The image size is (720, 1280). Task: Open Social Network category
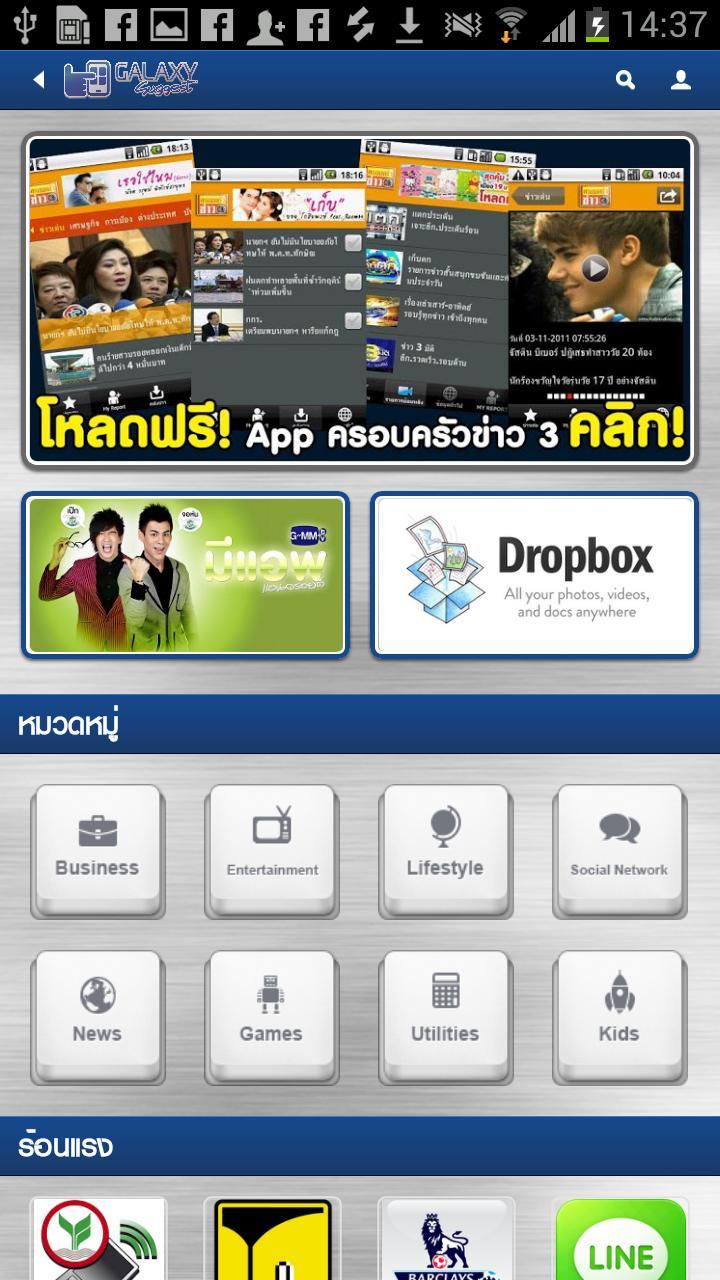[x=619, y=850]
